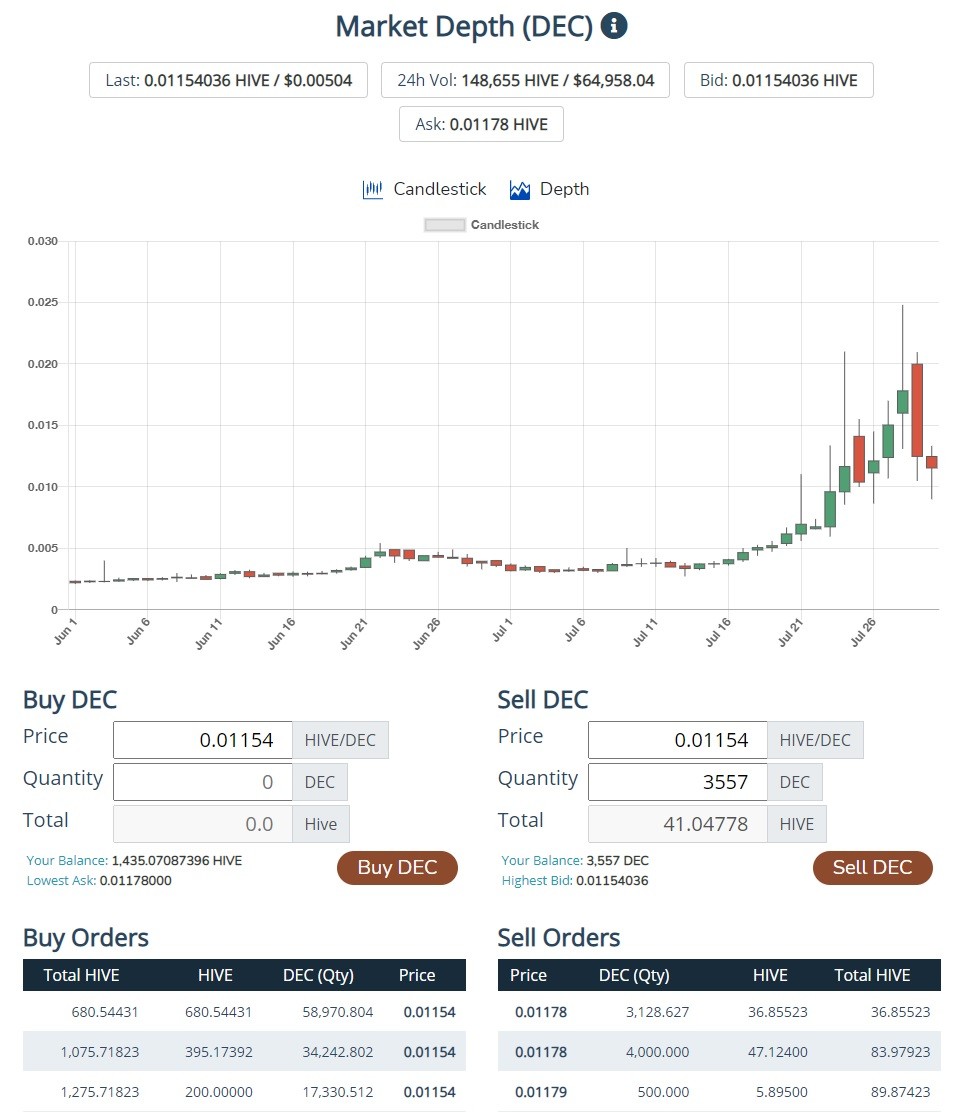
Task: Edit the Buy DEC price field
Action: point(203,740)
